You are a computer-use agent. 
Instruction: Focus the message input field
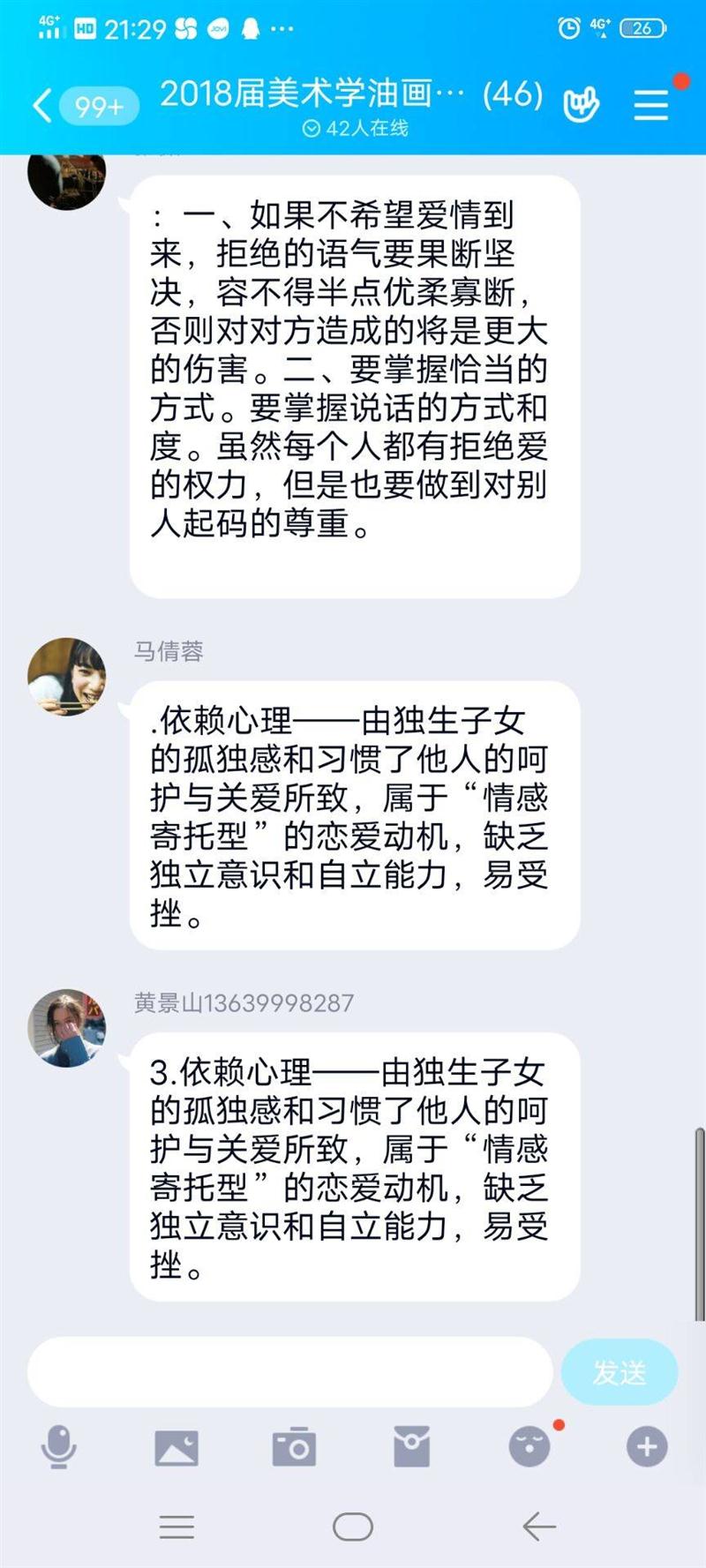(289, 1372)
